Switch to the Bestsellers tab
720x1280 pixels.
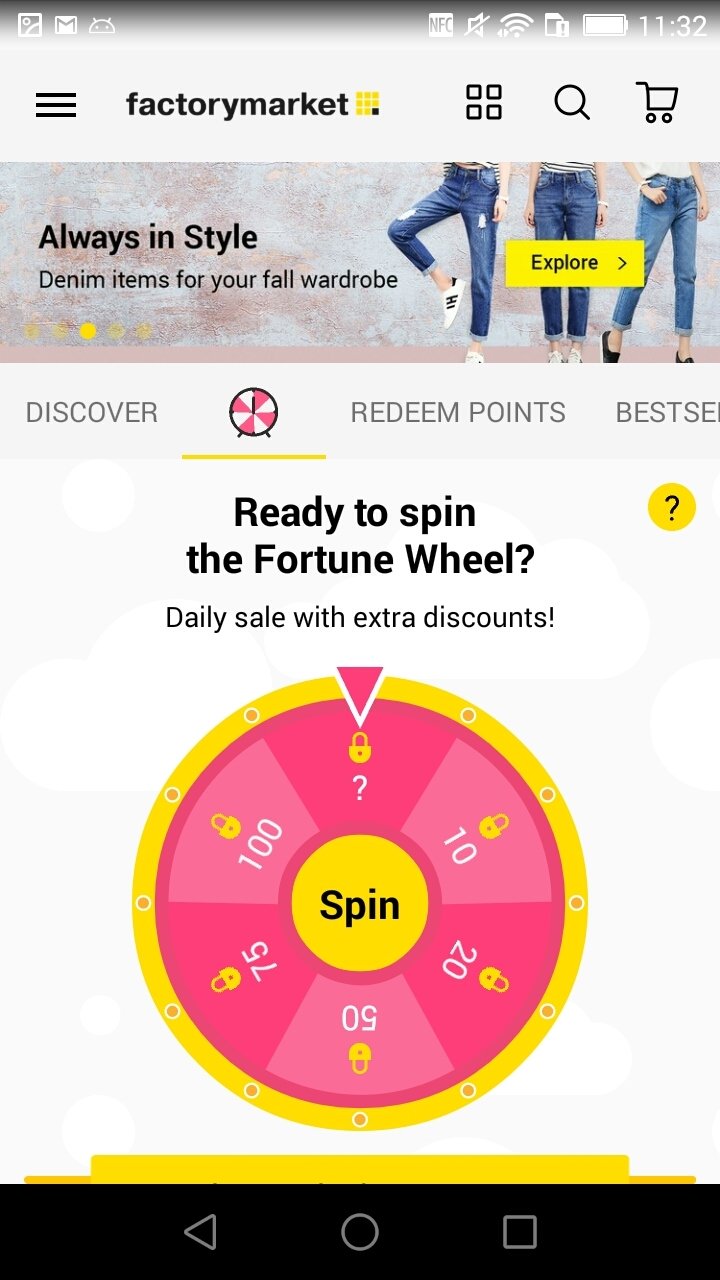point(667,412)
